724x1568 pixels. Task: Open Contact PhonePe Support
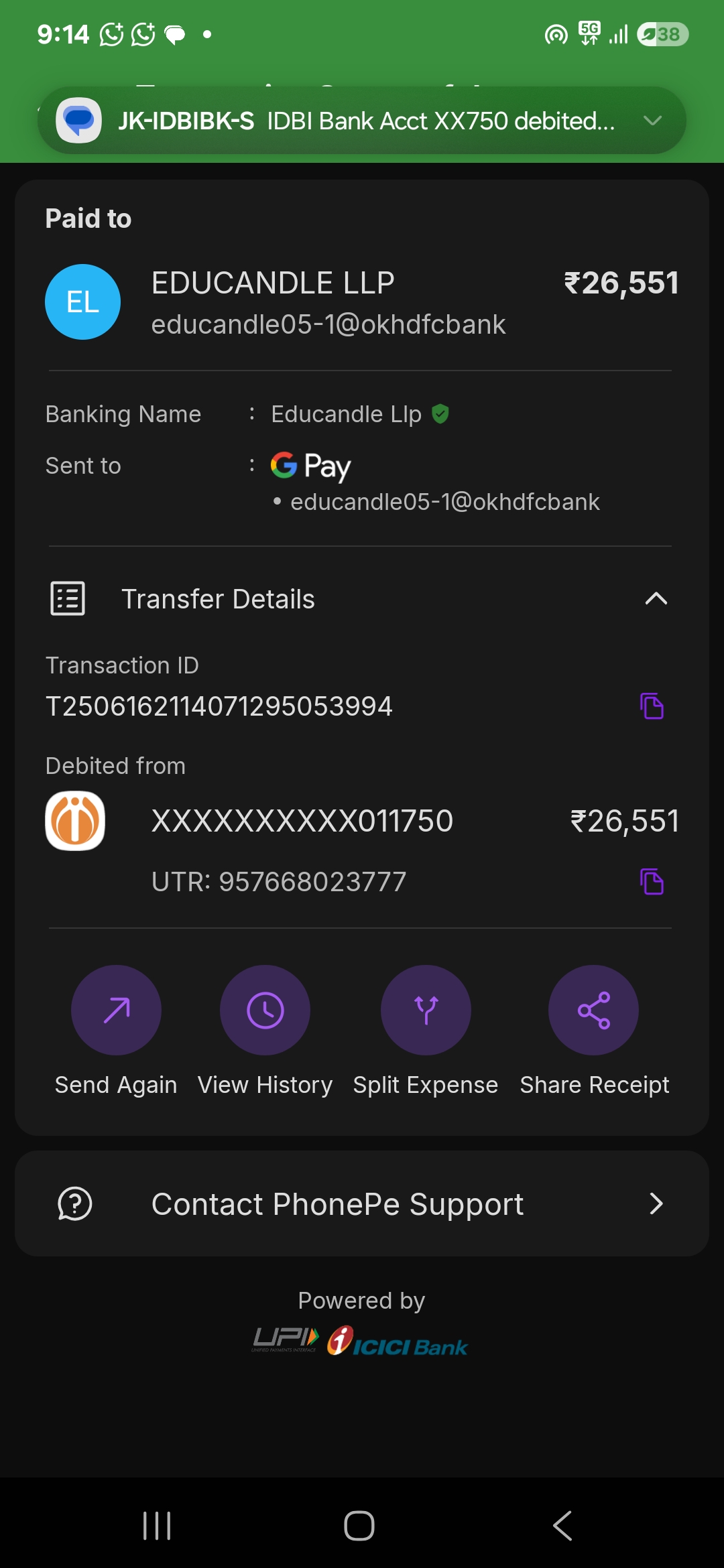point(362,1203)
